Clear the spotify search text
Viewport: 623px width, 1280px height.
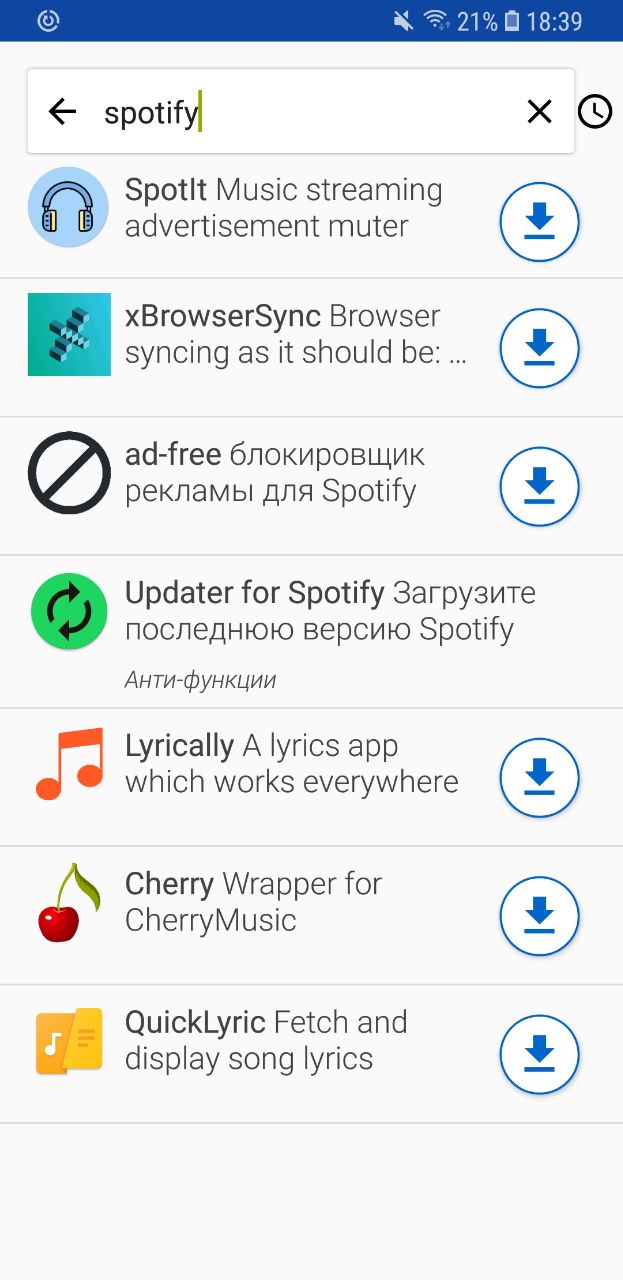pos(539,112)
